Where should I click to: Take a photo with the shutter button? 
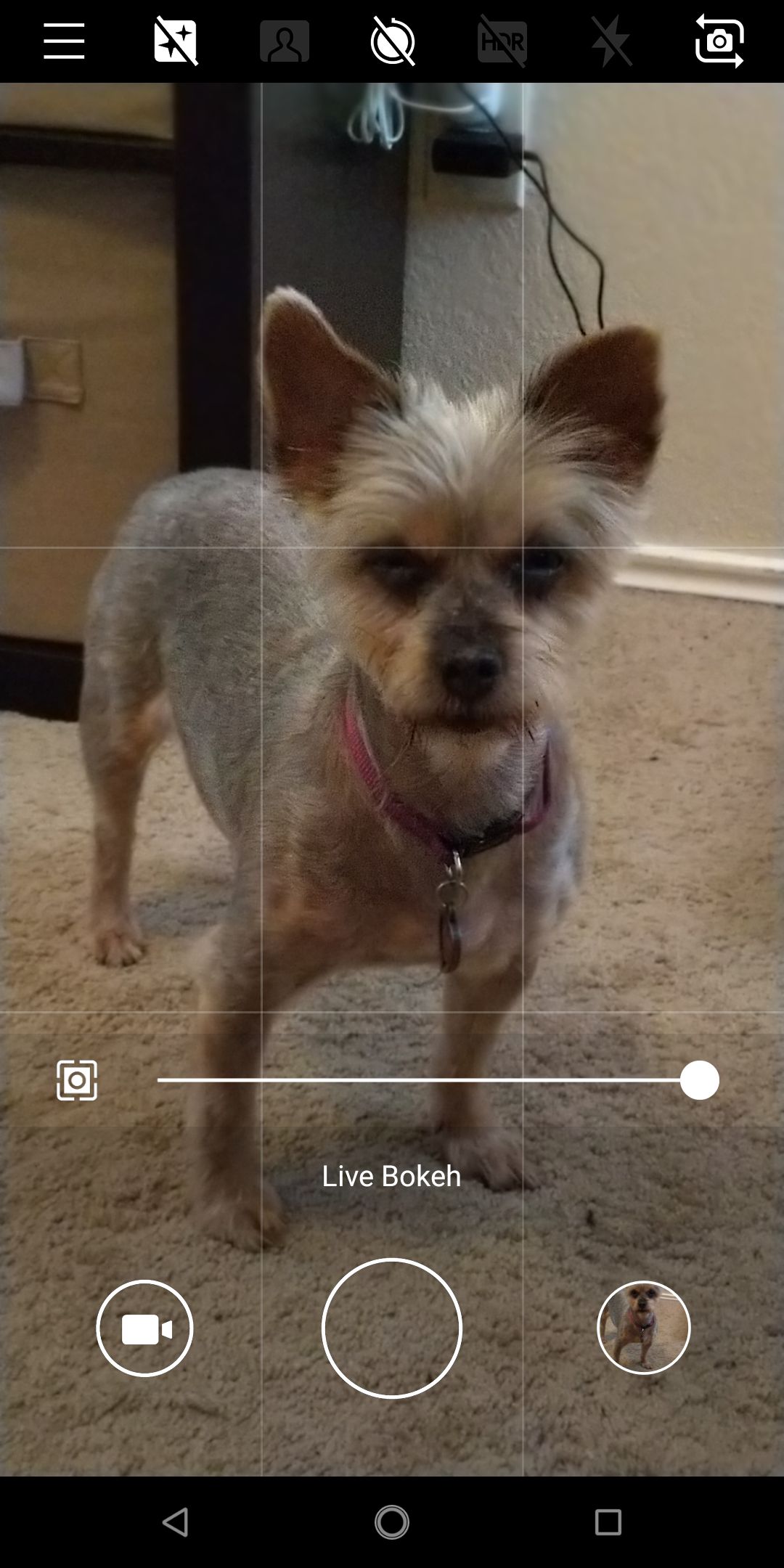pyautogui.click(x=392, y=1328)
